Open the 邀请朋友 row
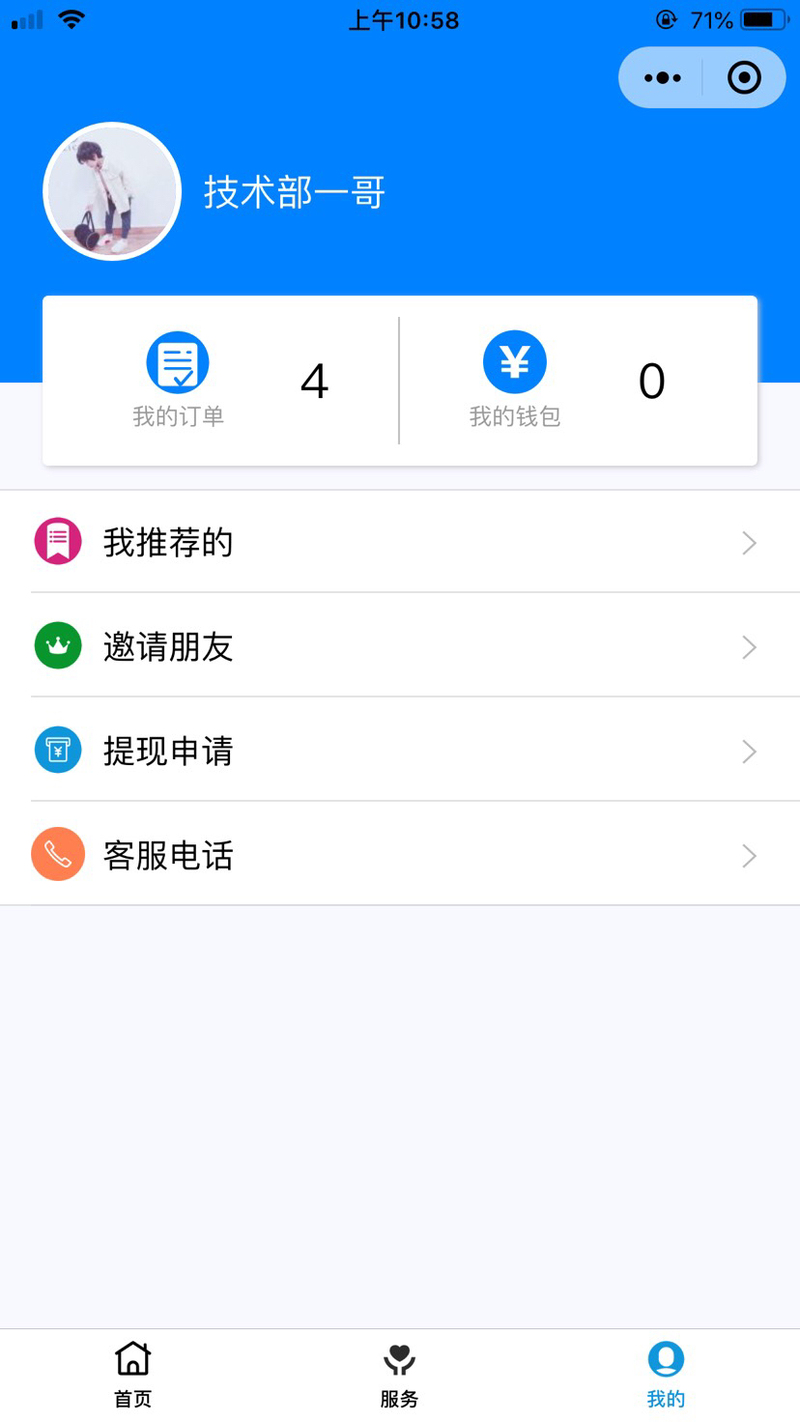 pos(400,646)
